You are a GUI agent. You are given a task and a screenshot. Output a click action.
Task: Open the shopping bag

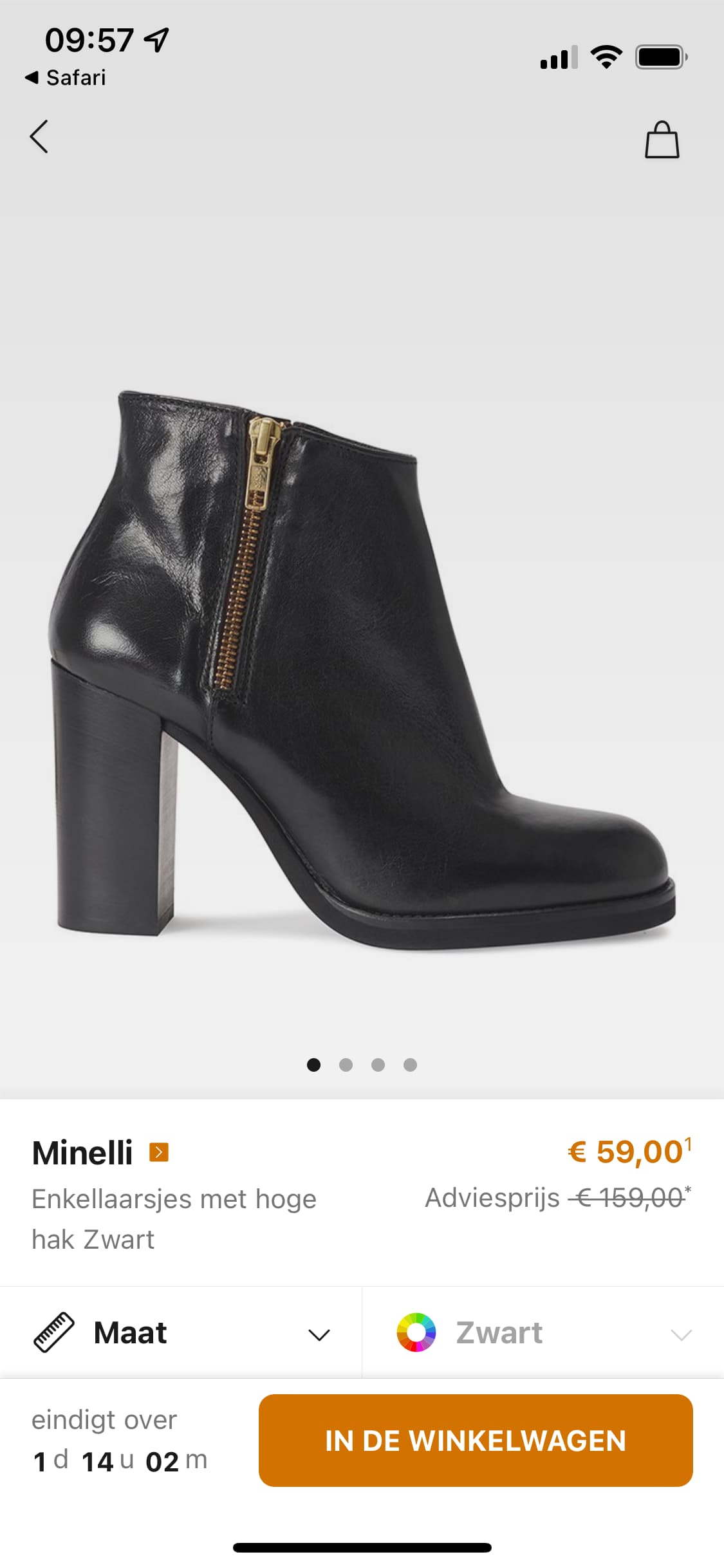(662, 140)
